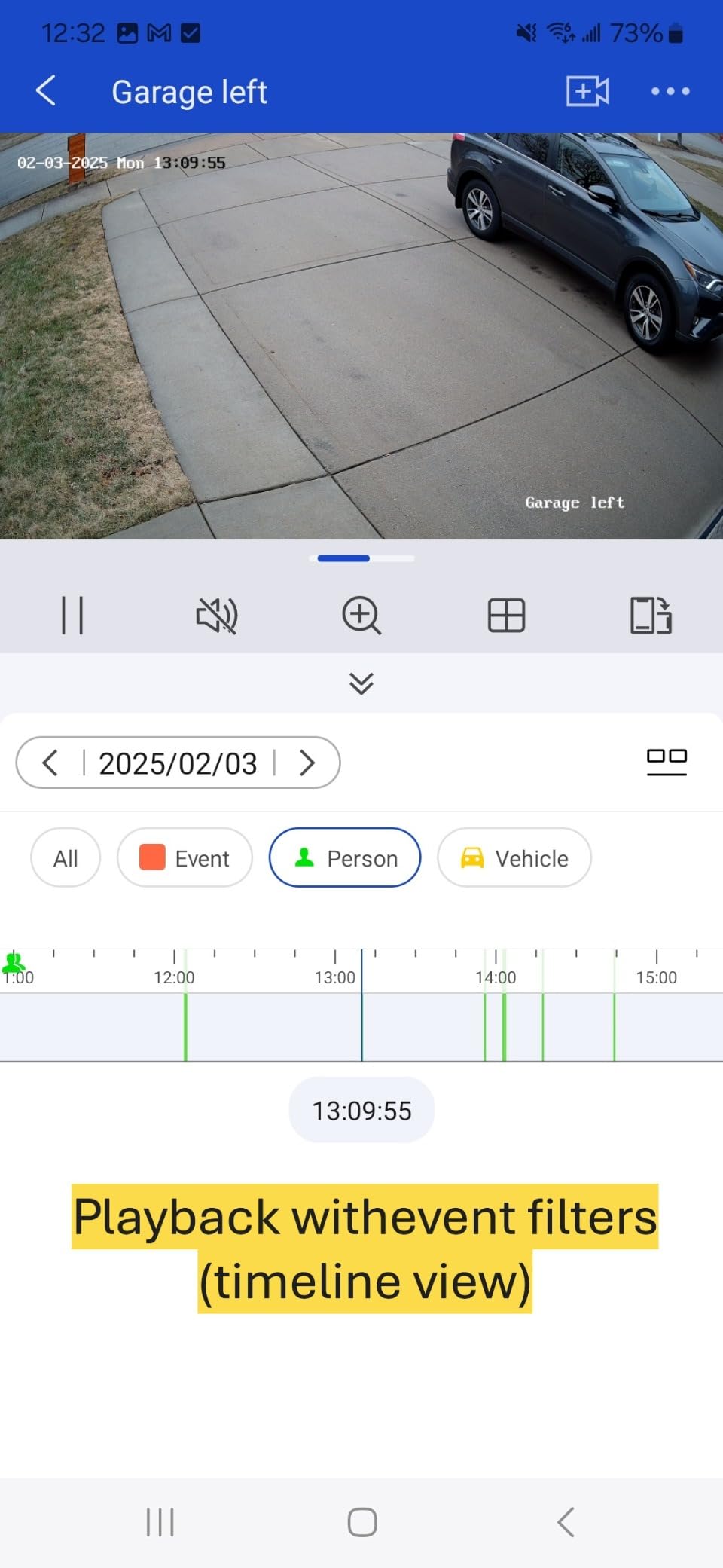The image size is (723, 1568).
Task: Open the recent apps button
Action: coord(160,1522)
